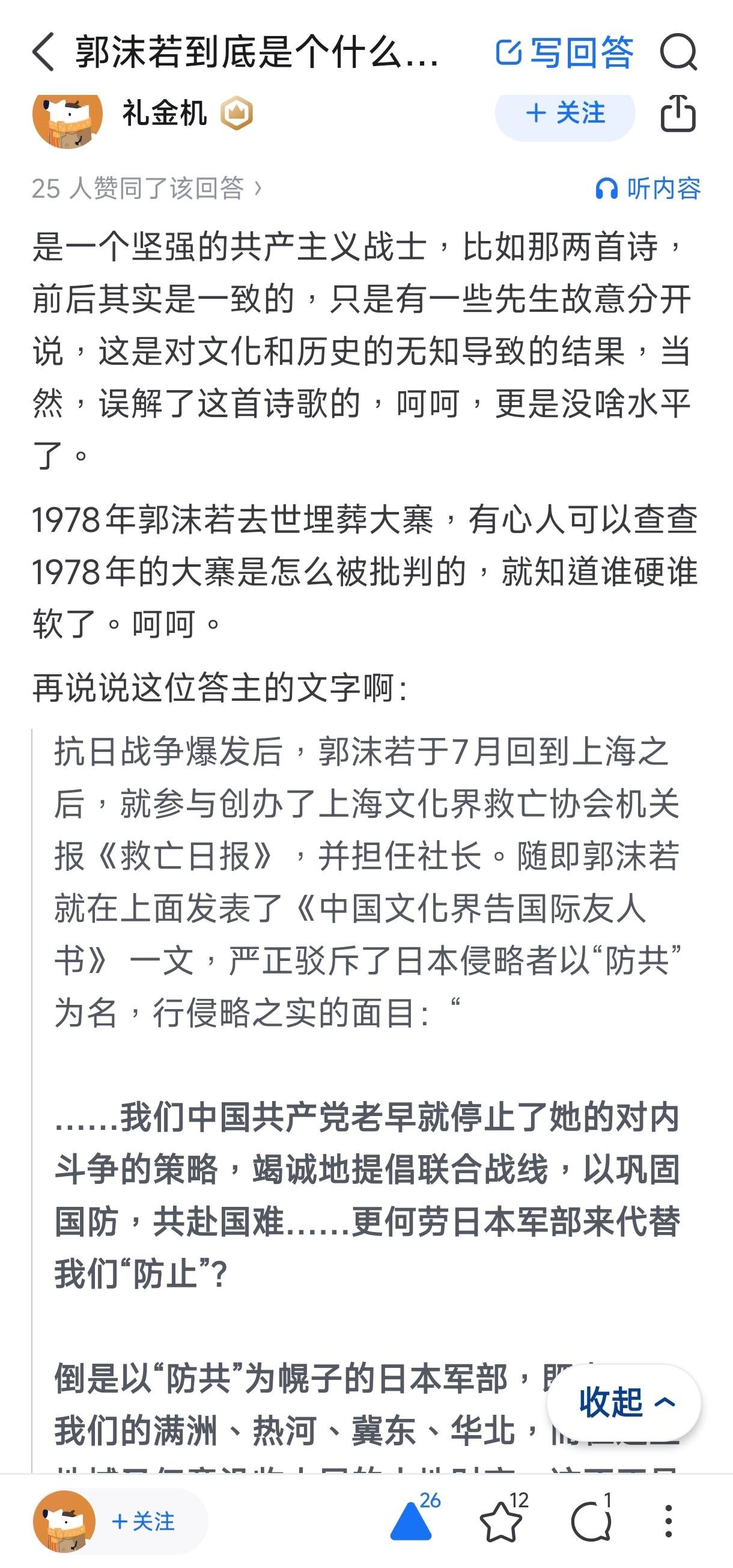Image resolution: width=733 pixels, height=1568 pixels.
Task: Open the bottom three-dot overflow menu
Action: (x=669, y=1521)
